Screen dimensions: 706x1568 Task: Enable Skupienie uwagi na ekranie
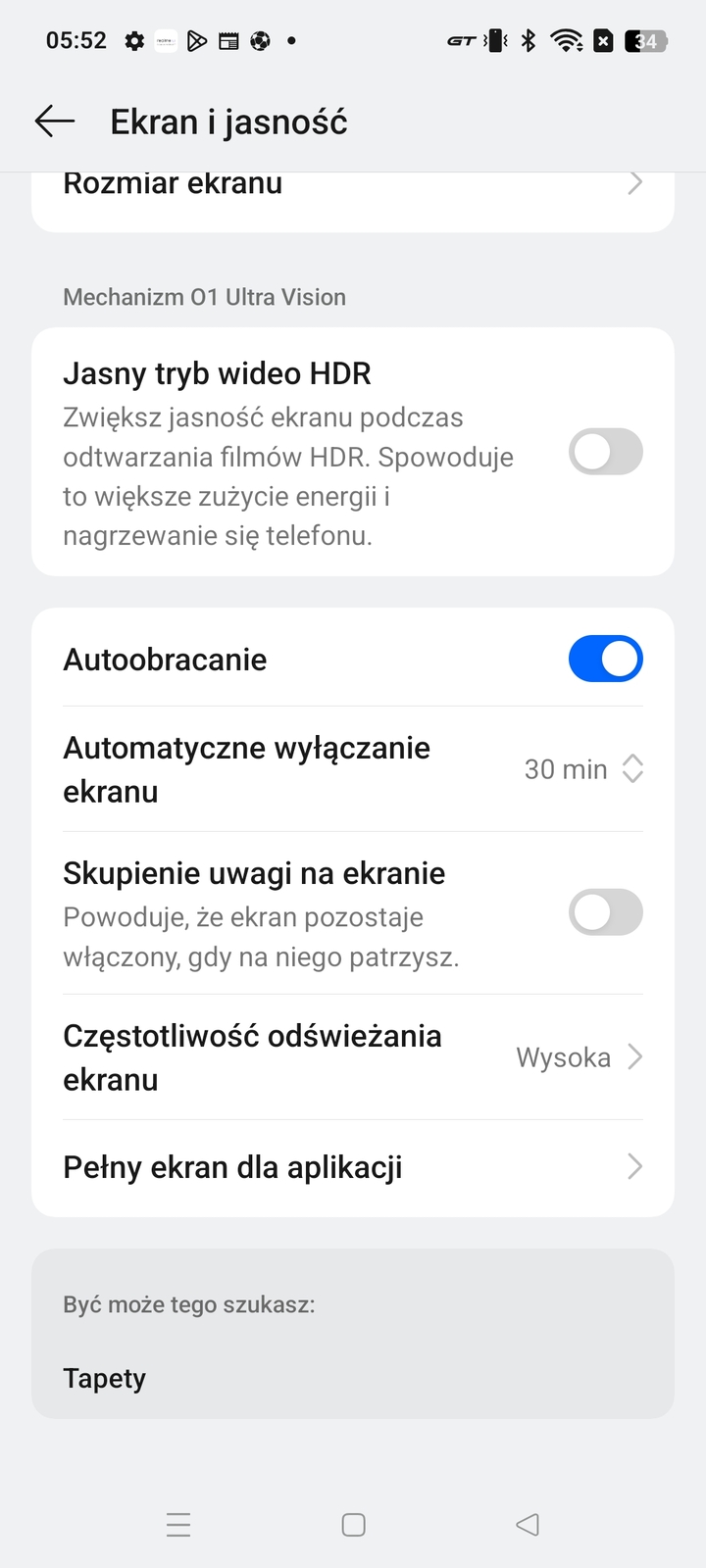click(605, 913)
